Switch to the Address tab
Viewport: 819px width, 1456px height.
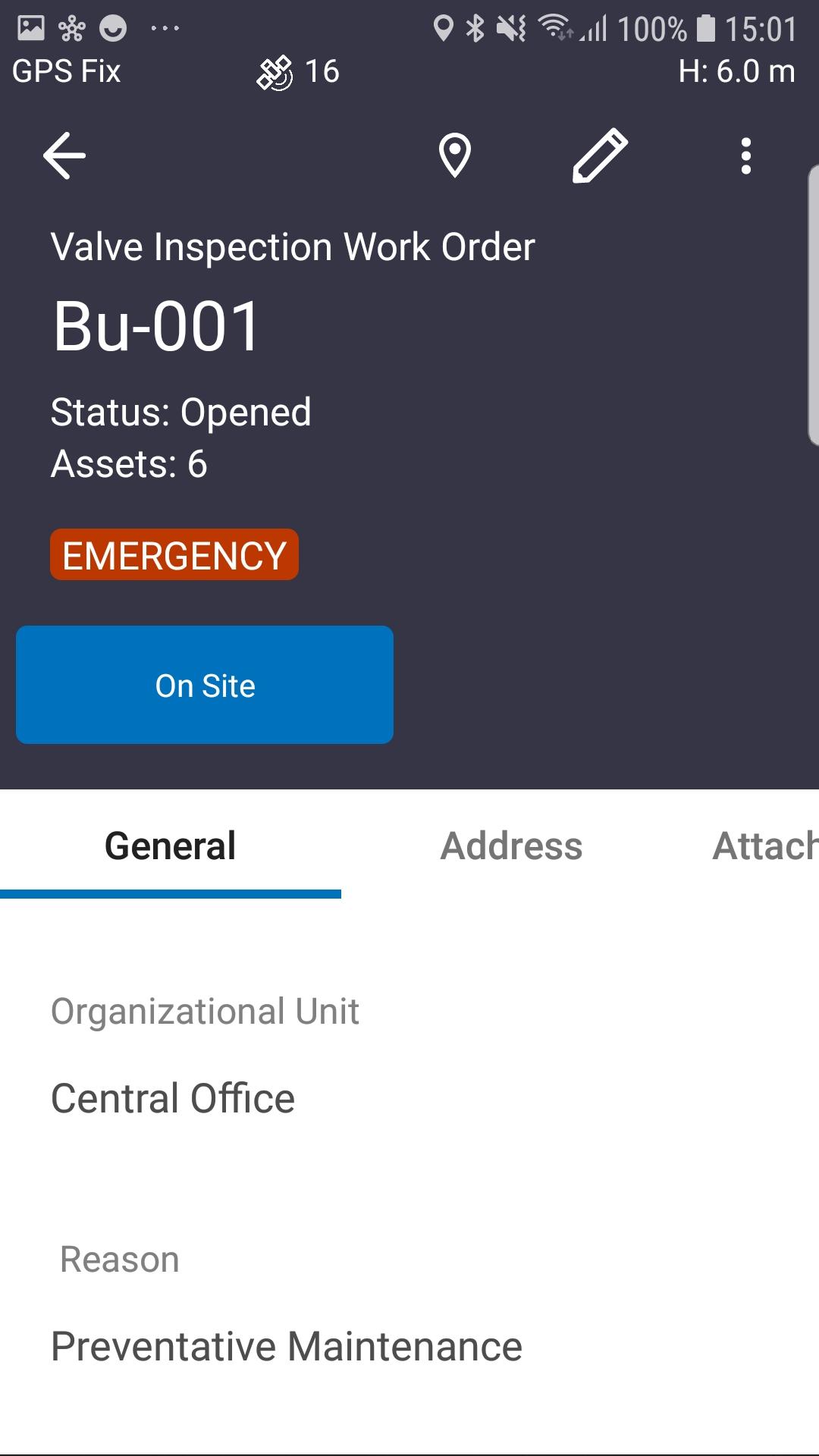512,846
